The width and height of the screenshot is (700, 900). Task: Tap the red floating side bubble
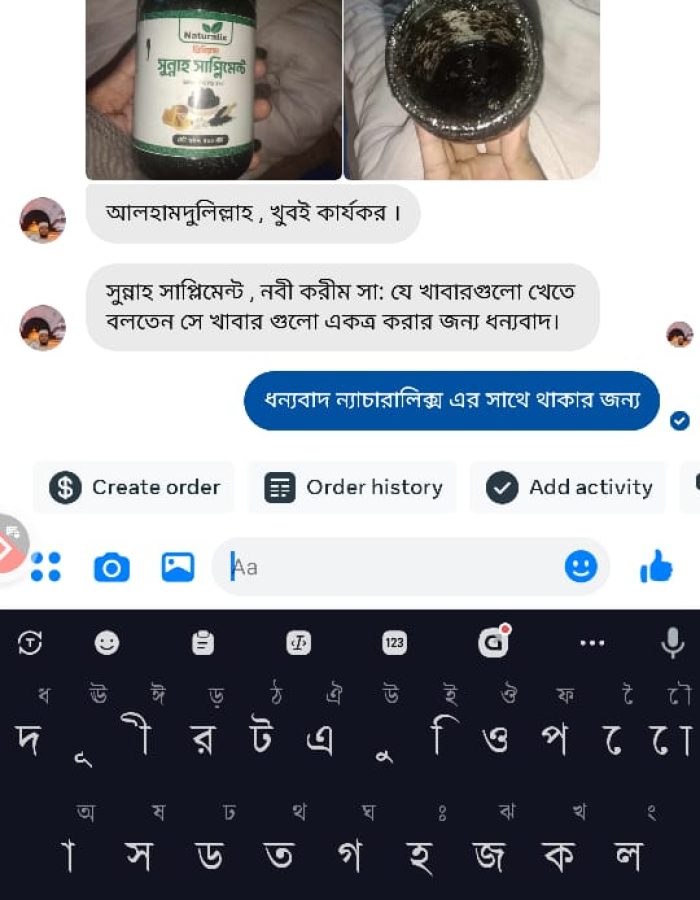click(x=10, y=545)
